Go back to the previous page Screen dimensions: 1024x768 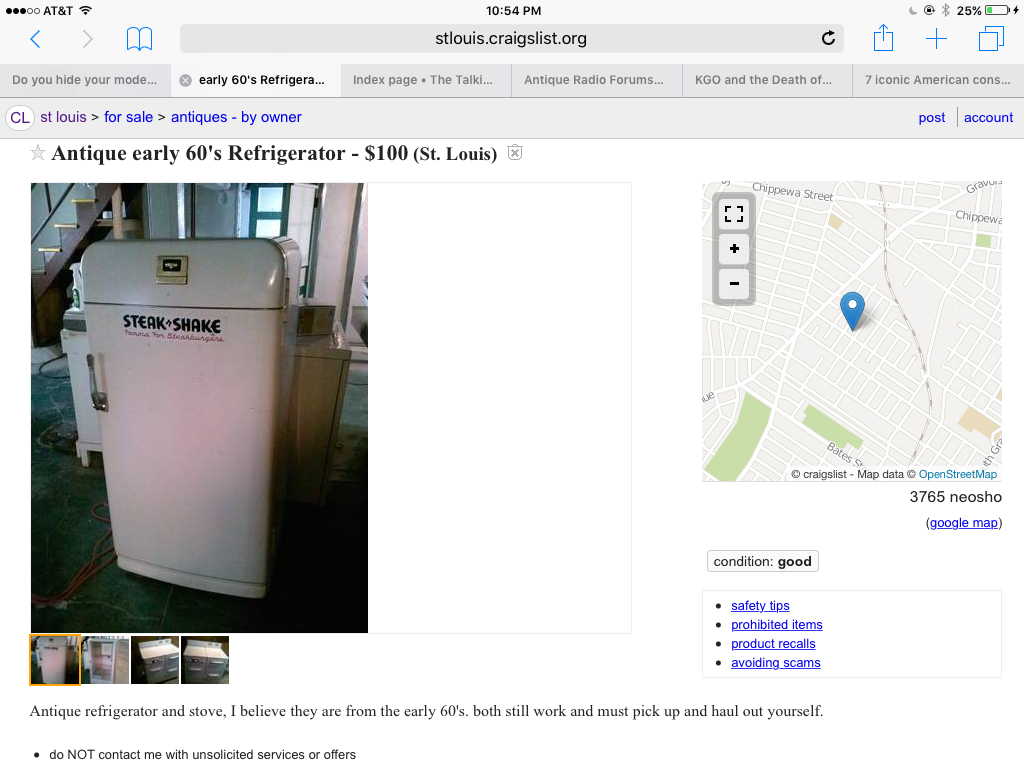coord(35,39)
